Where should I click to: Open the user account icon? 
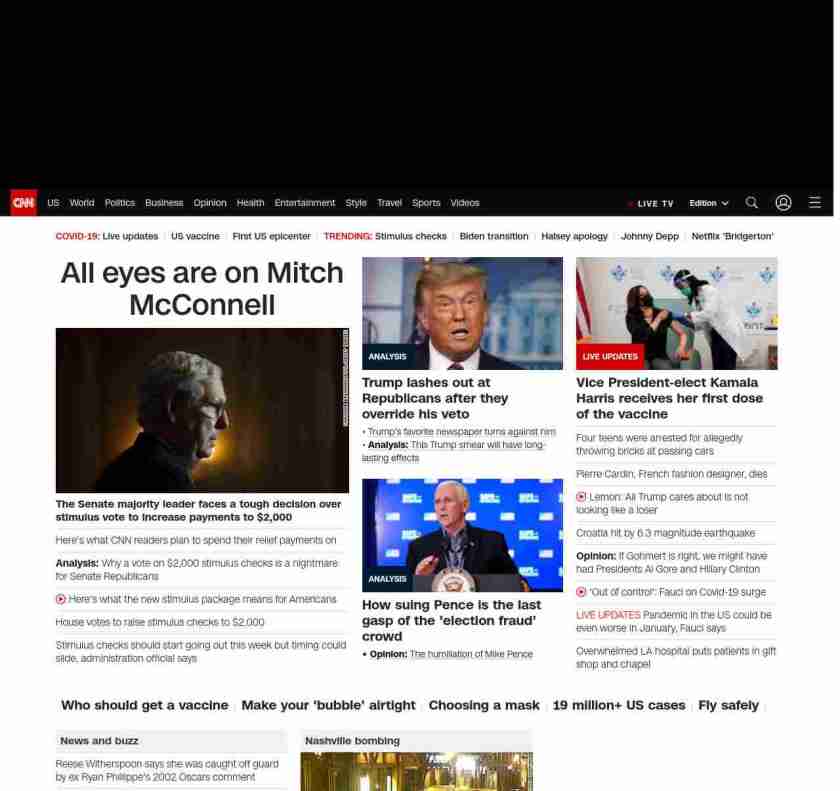(x=783, y=203)
